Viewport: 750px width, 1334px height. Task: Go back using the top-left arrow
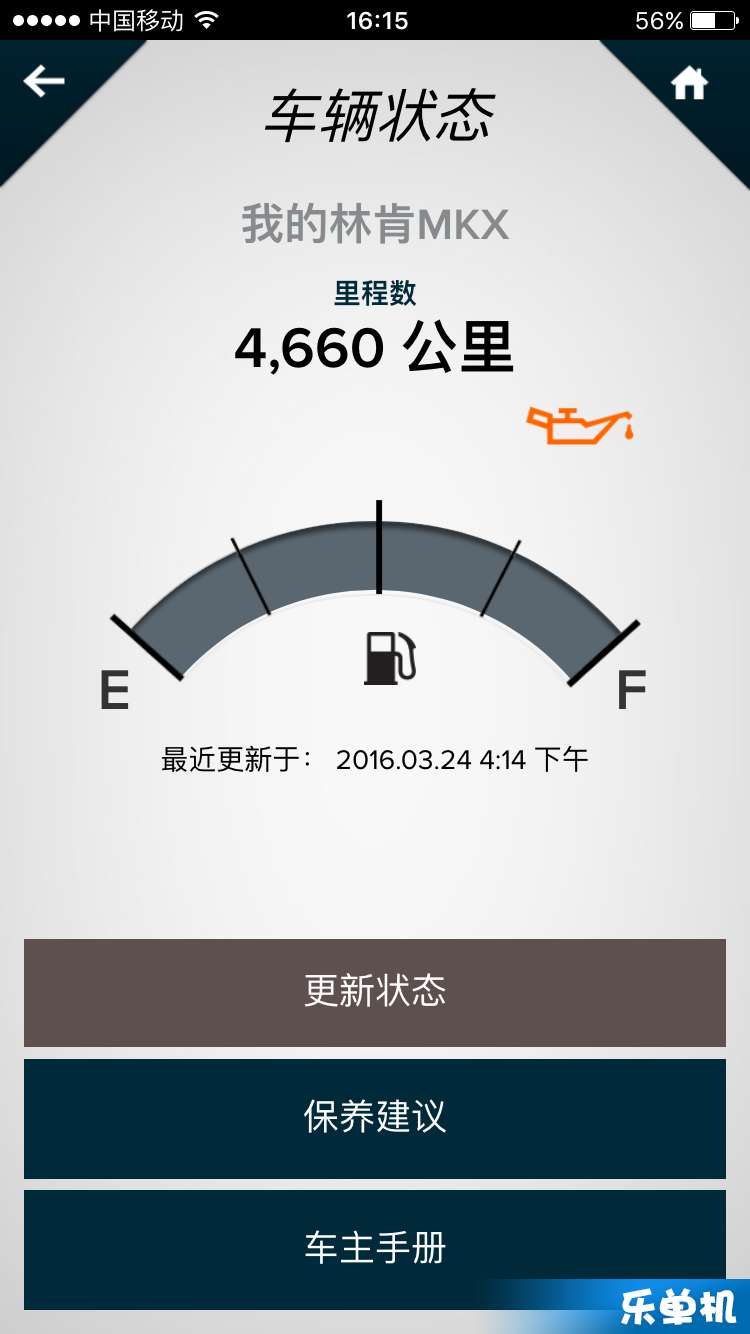tap(44, 81)
